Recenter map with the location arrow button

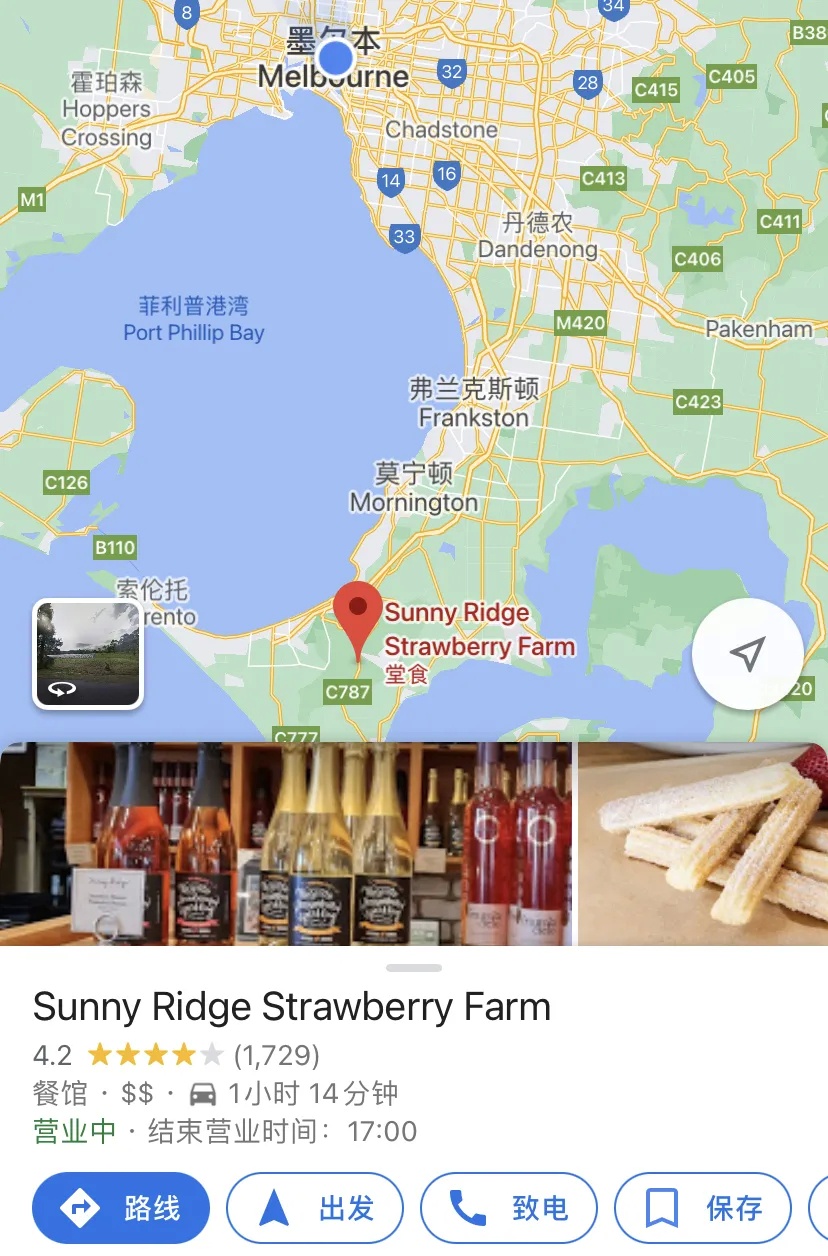click(x=747, y=654)
